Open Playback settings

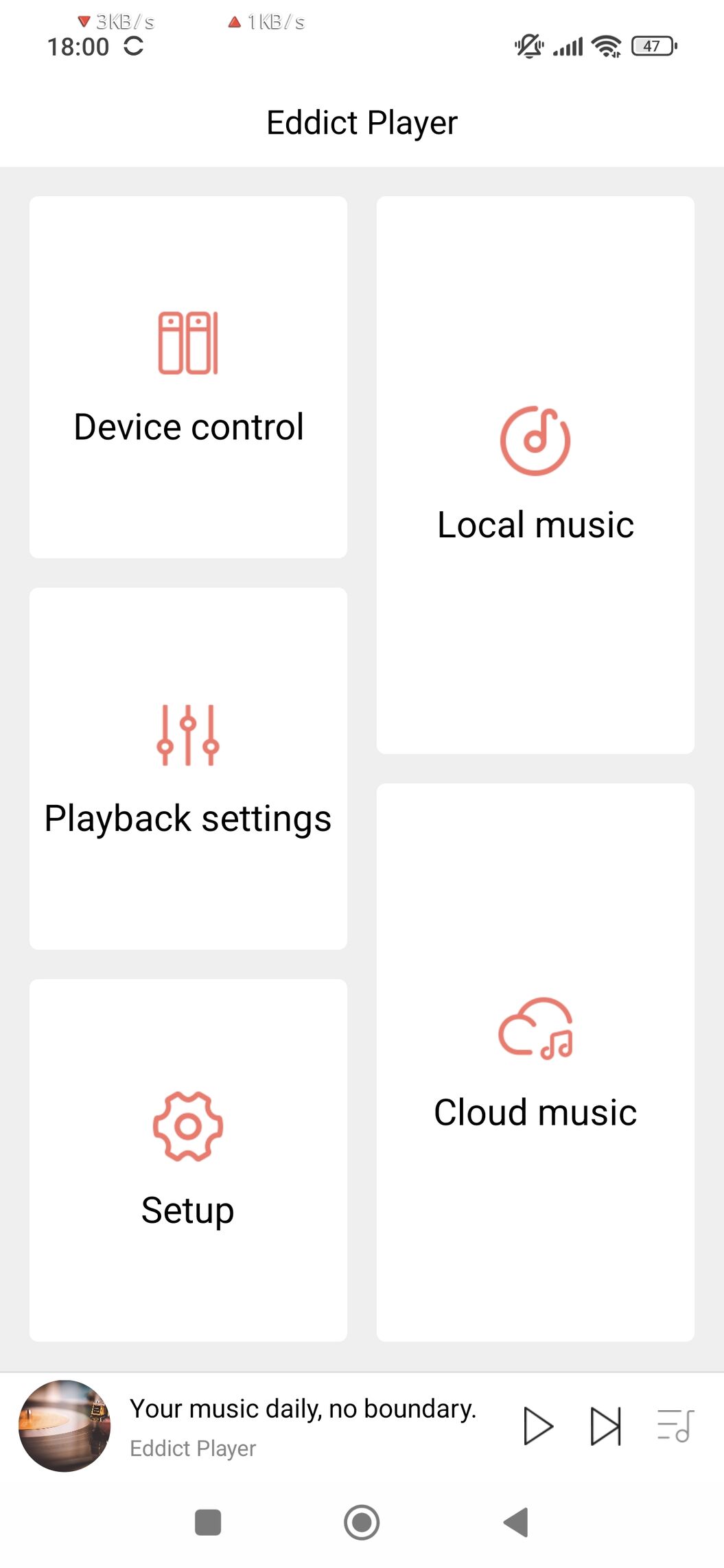click(188, 769)
